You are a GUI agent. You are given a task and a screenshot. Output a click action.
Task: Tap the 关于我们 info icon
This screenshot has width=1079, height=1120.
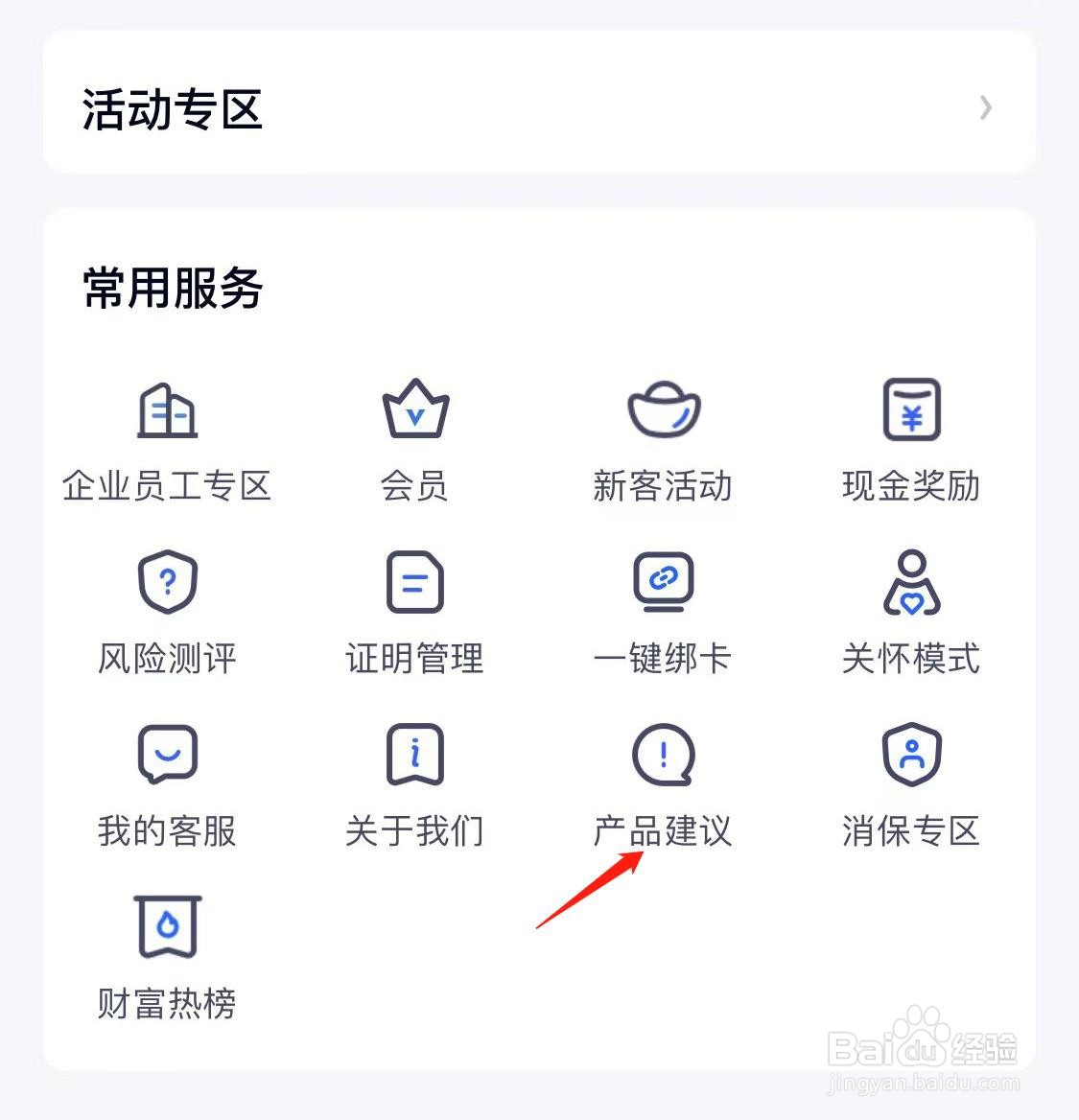414,756
